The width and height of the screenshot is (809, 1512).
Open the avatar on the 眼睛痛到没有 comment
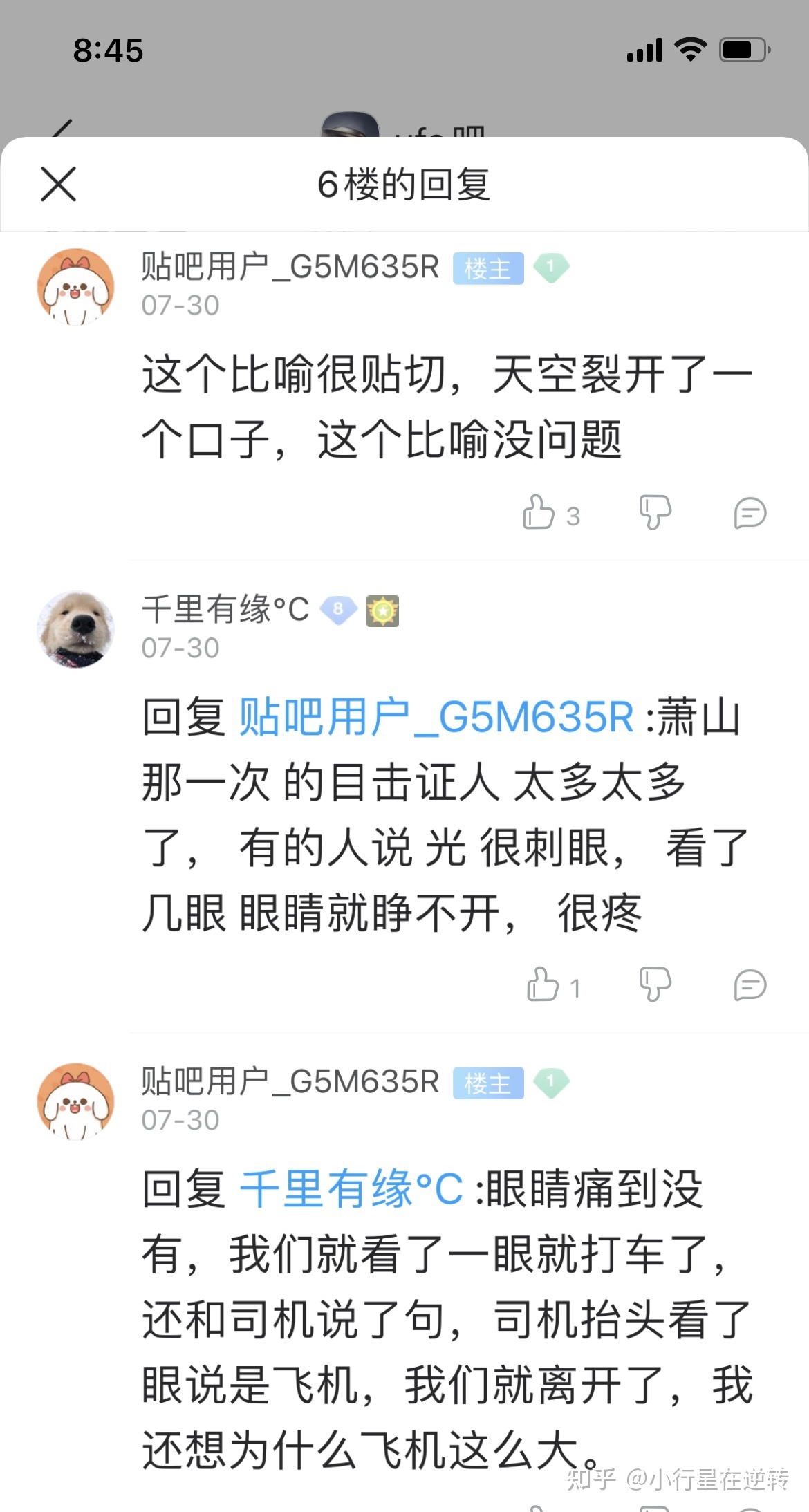tap(75, 1101)
